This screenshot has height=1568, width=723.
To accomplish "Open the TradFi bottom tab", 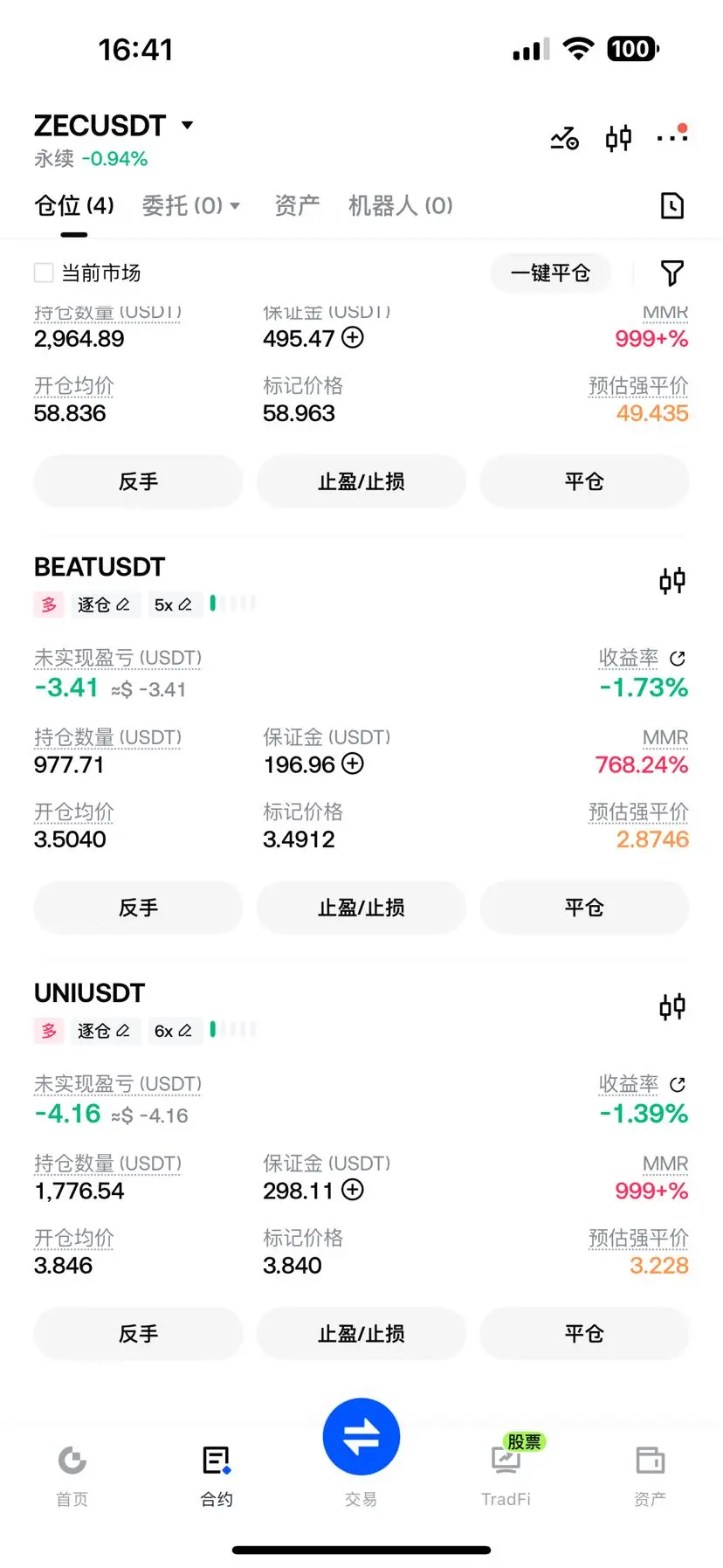I will (506, 1475).
